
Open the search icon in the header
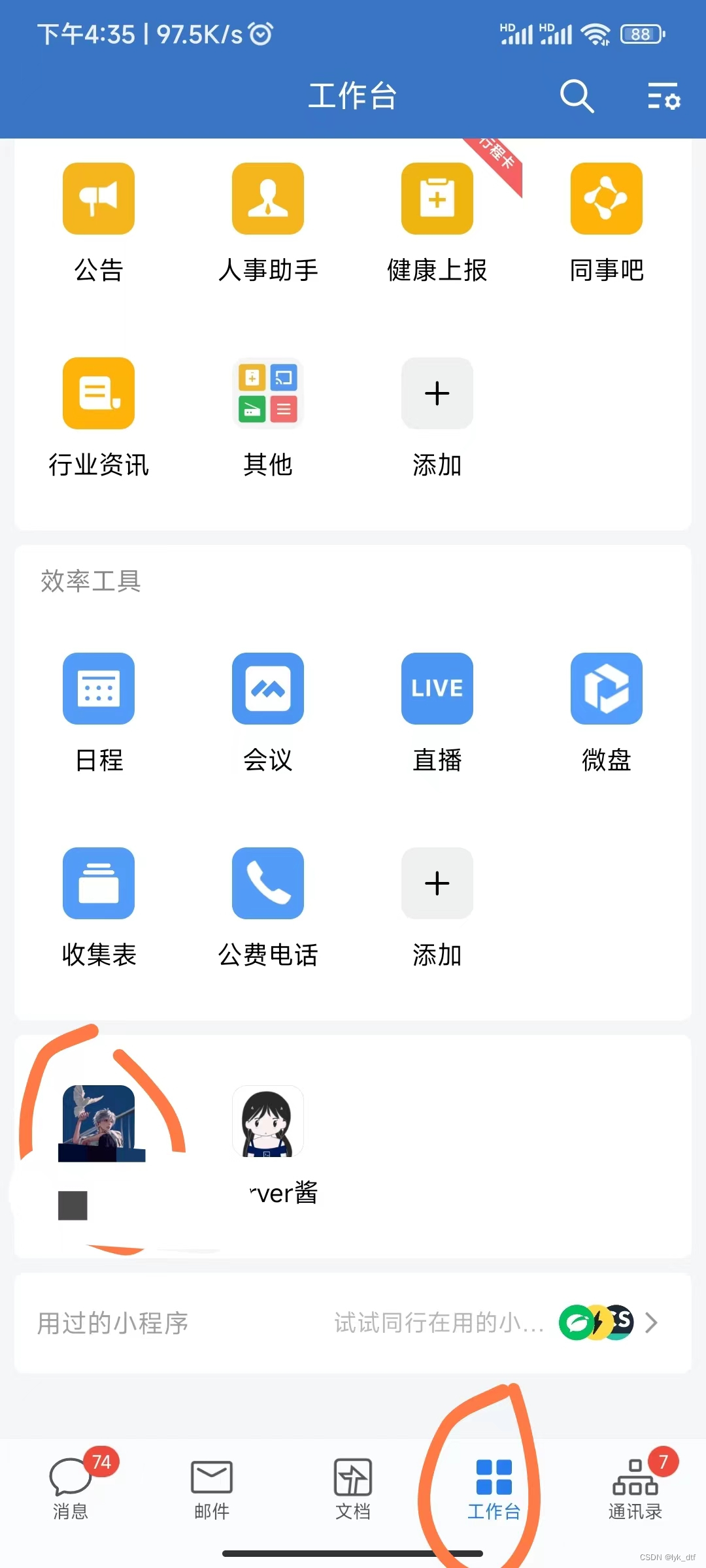[576, 97]
